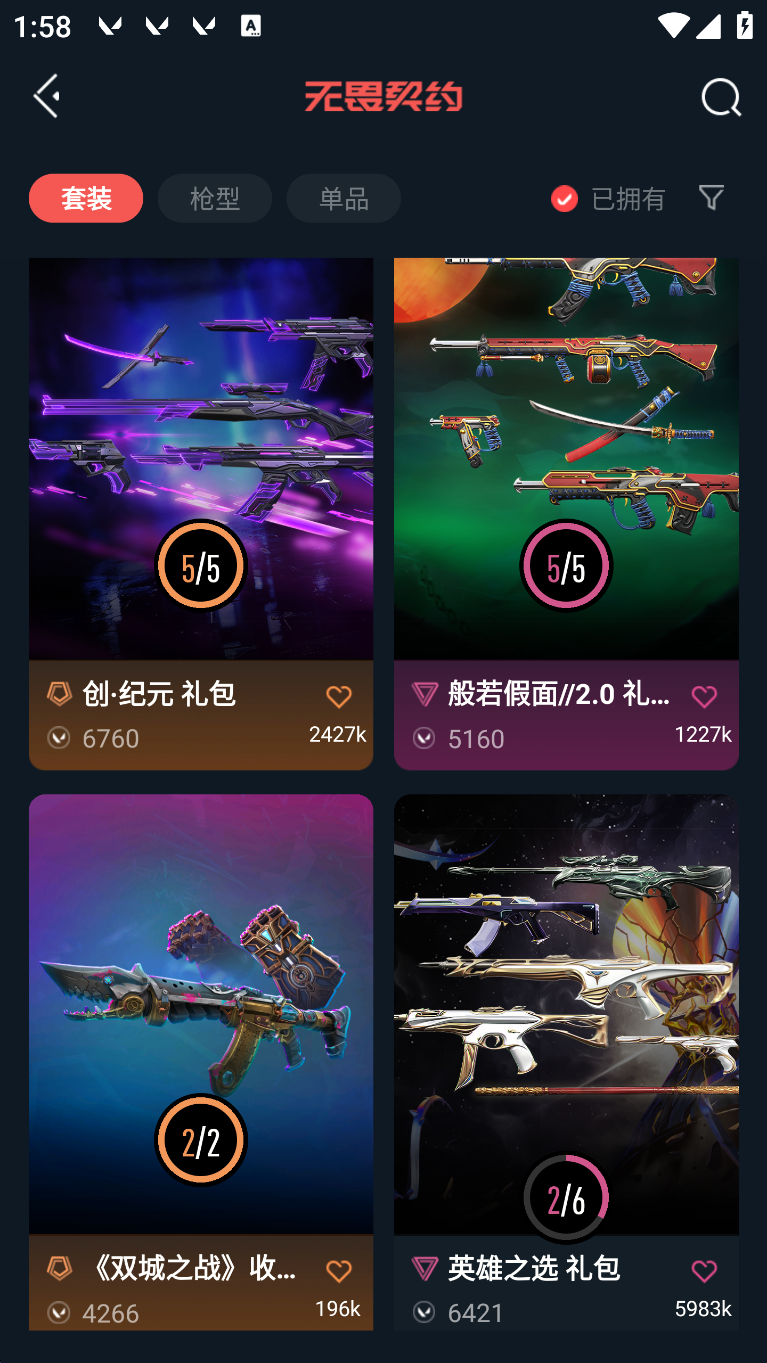Go back using the top-left arrow
767x1363 pixels.
46,96
